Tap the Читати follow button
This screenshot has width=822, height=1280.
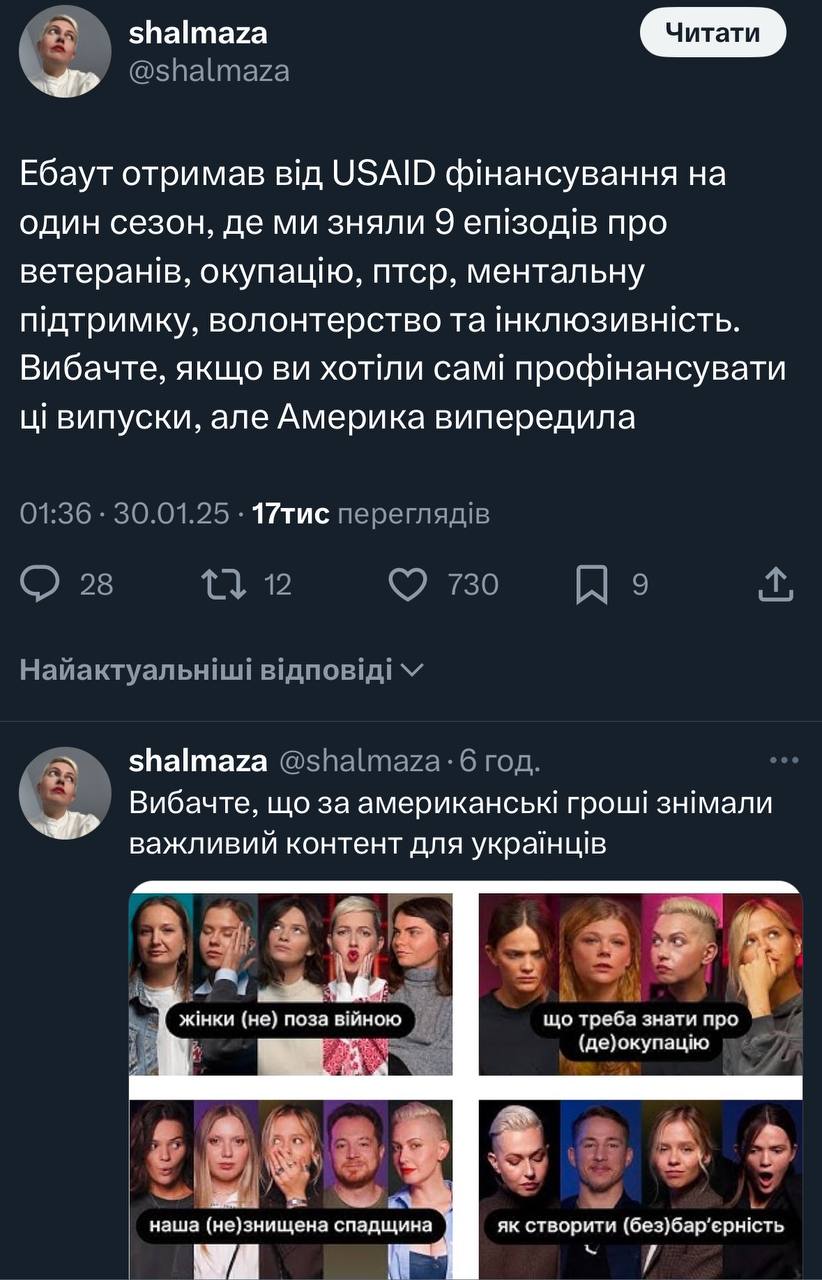click(x=712, y=32)
